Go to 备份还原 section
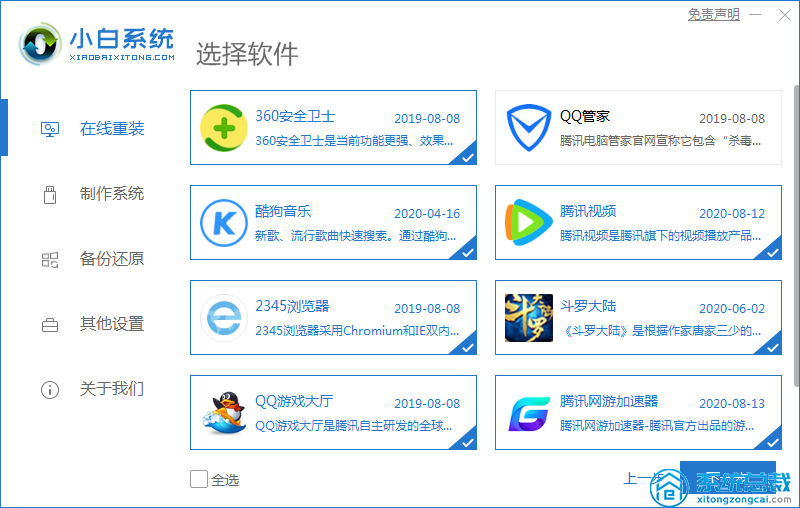This screenshot has width=800, height=508. tap(111, 258)
